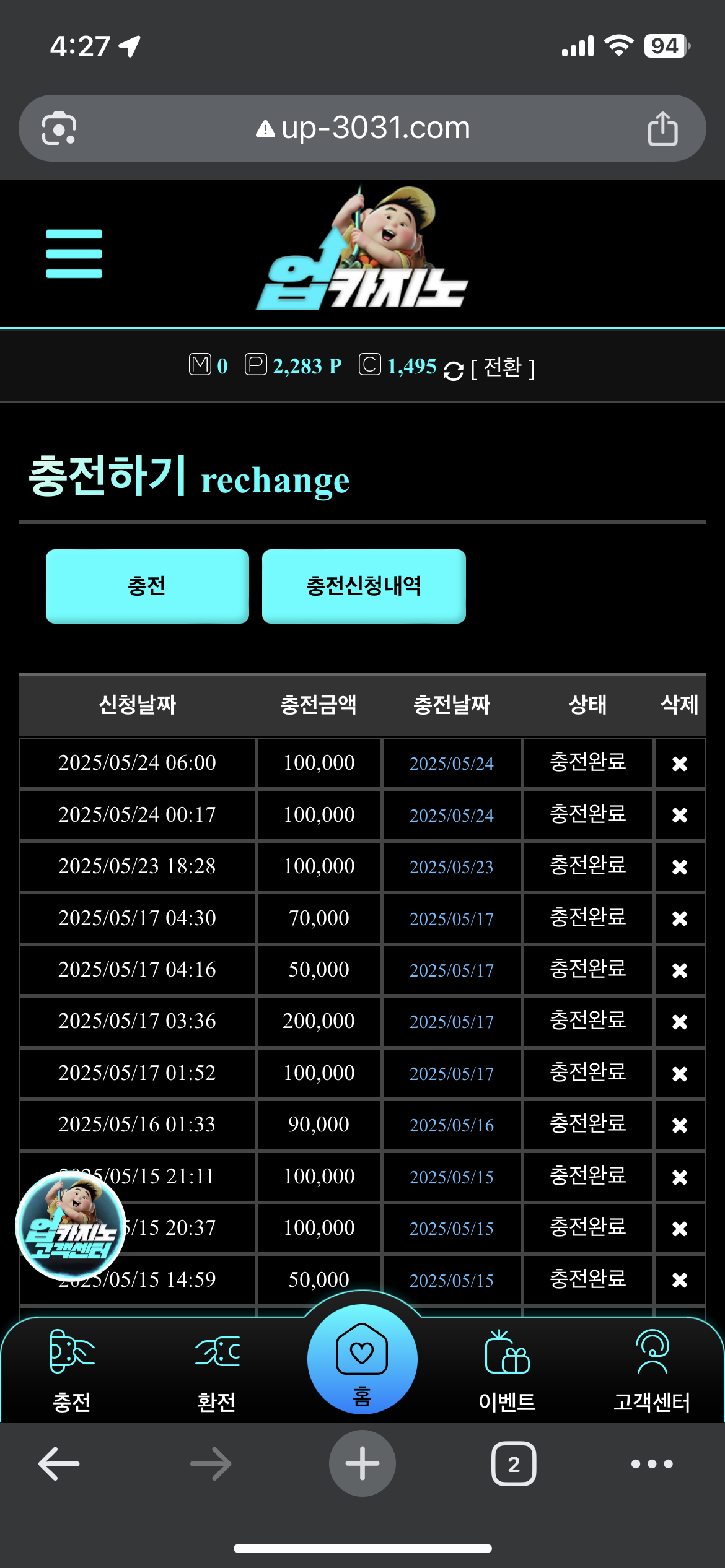The height and width of the screenshot is (1568, 725).
Task: Delete the 2025/05/23 18:28 recharge record
Action: 680,867
